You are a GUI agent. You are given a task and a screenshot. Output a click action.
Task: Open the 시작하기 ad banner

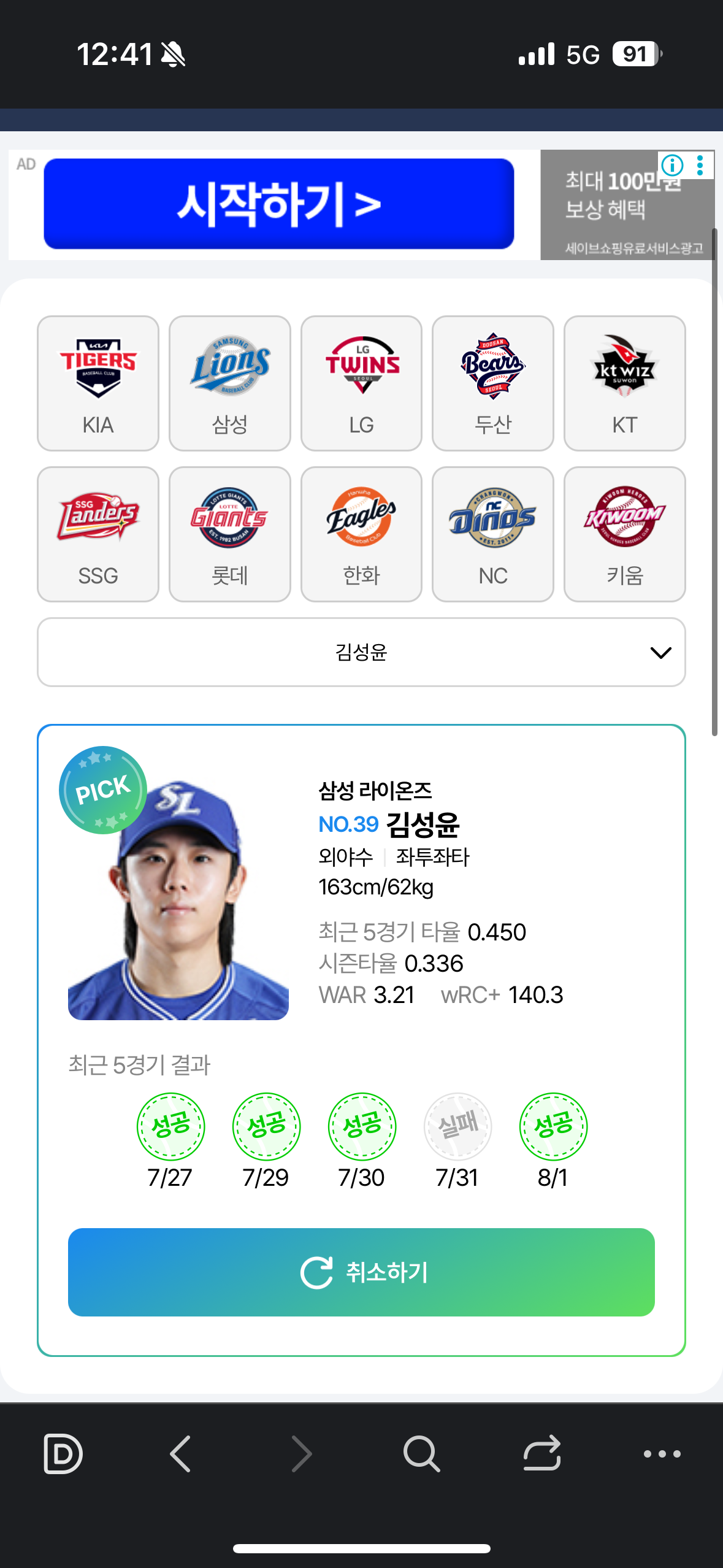tap(279, 204)
